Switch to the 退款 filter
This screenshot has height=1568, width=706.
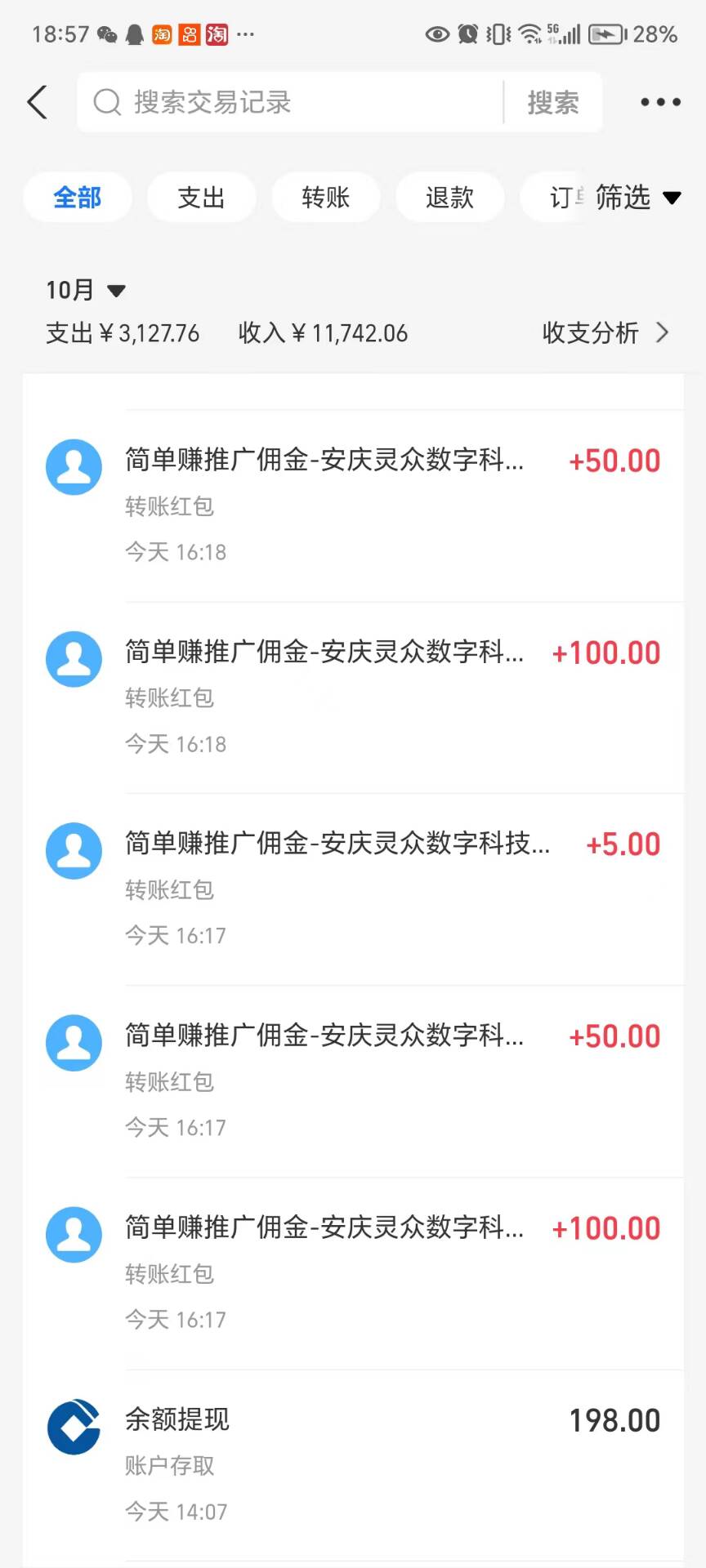[x=449, y=197]
